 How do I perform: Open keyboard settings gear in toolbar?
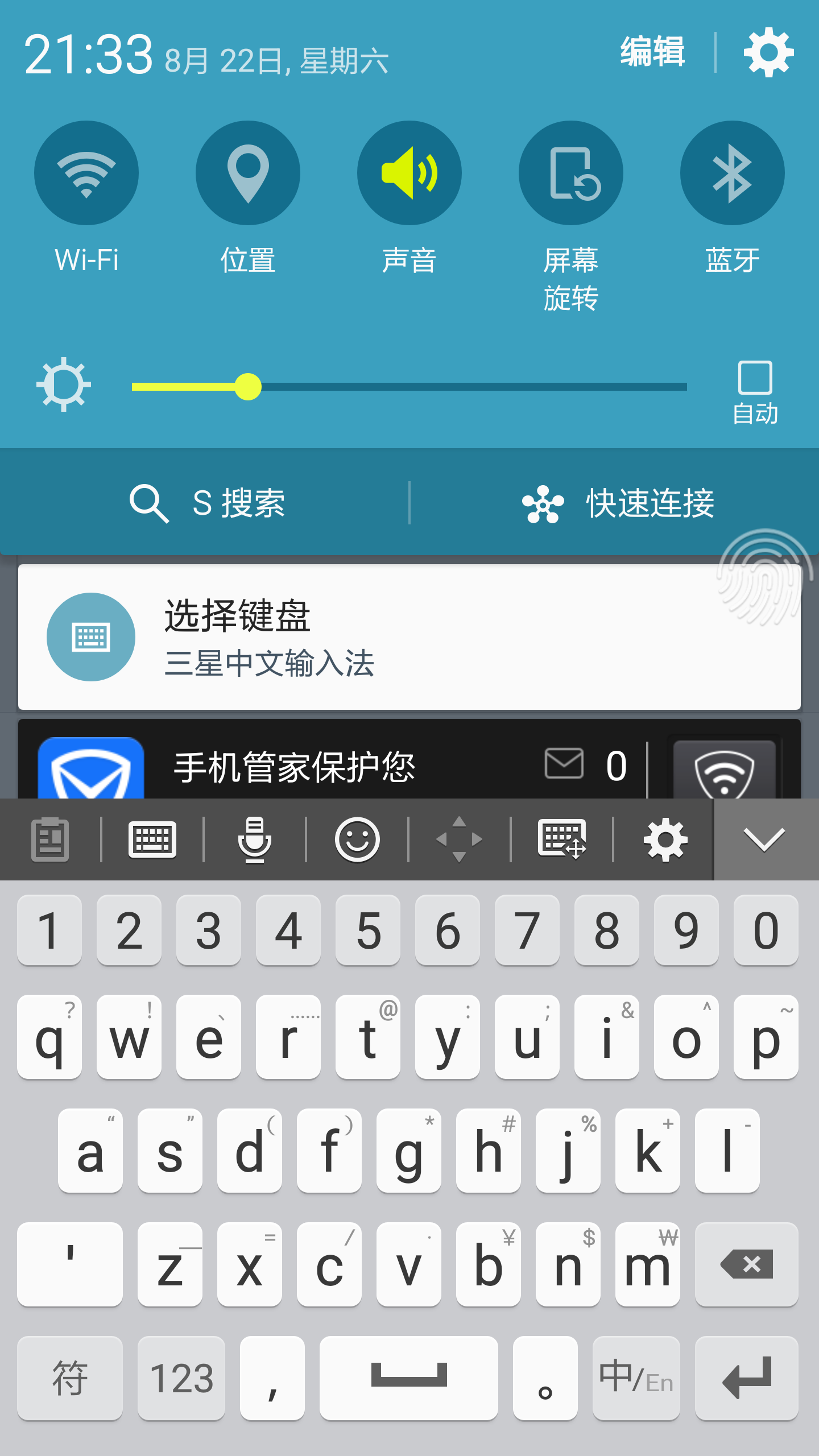click(665, 839)
